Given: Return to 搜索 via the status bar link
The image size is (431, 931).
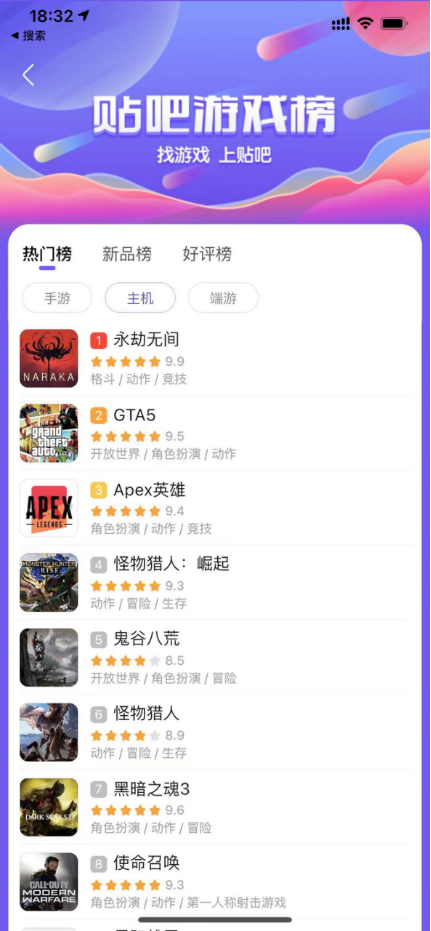Looking at the screenshot, I should click(x=28, y=36).
